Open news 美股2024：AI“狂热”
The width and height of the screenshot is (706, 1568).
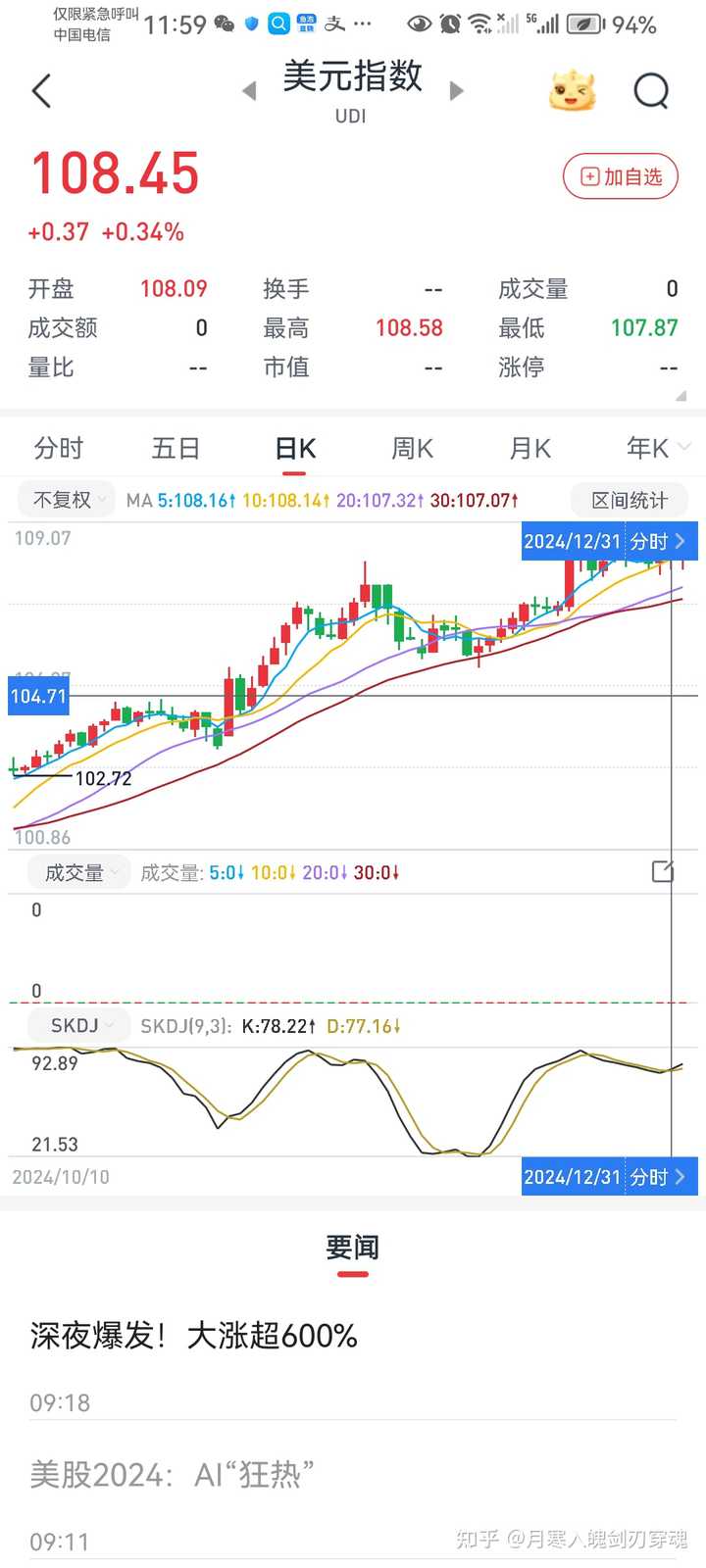click(x=172, y=1475)
